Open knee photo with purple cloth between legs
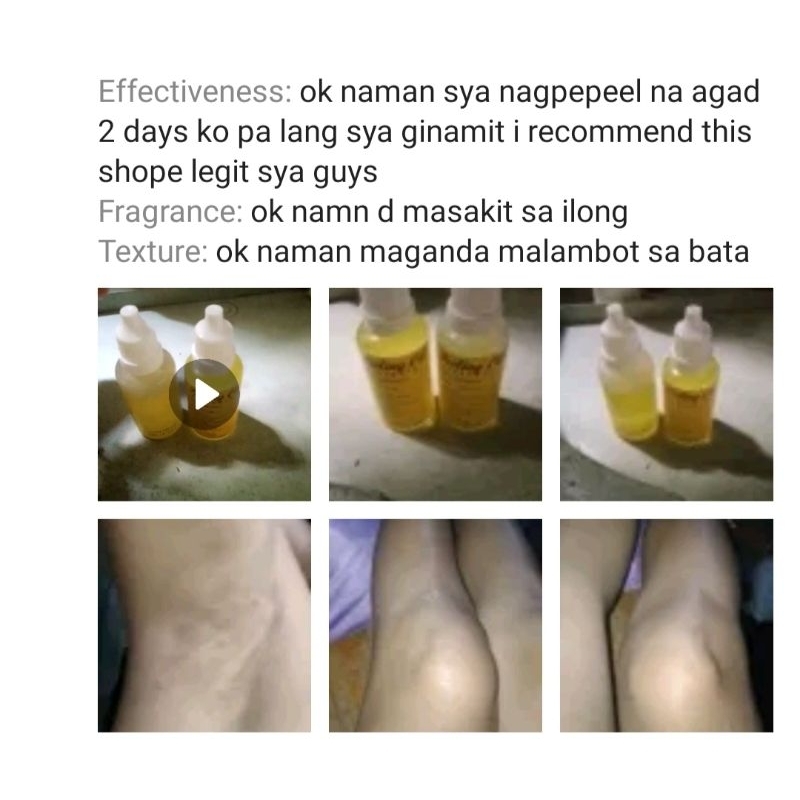This screenshot has height=800, width=800. pos(666,626)
